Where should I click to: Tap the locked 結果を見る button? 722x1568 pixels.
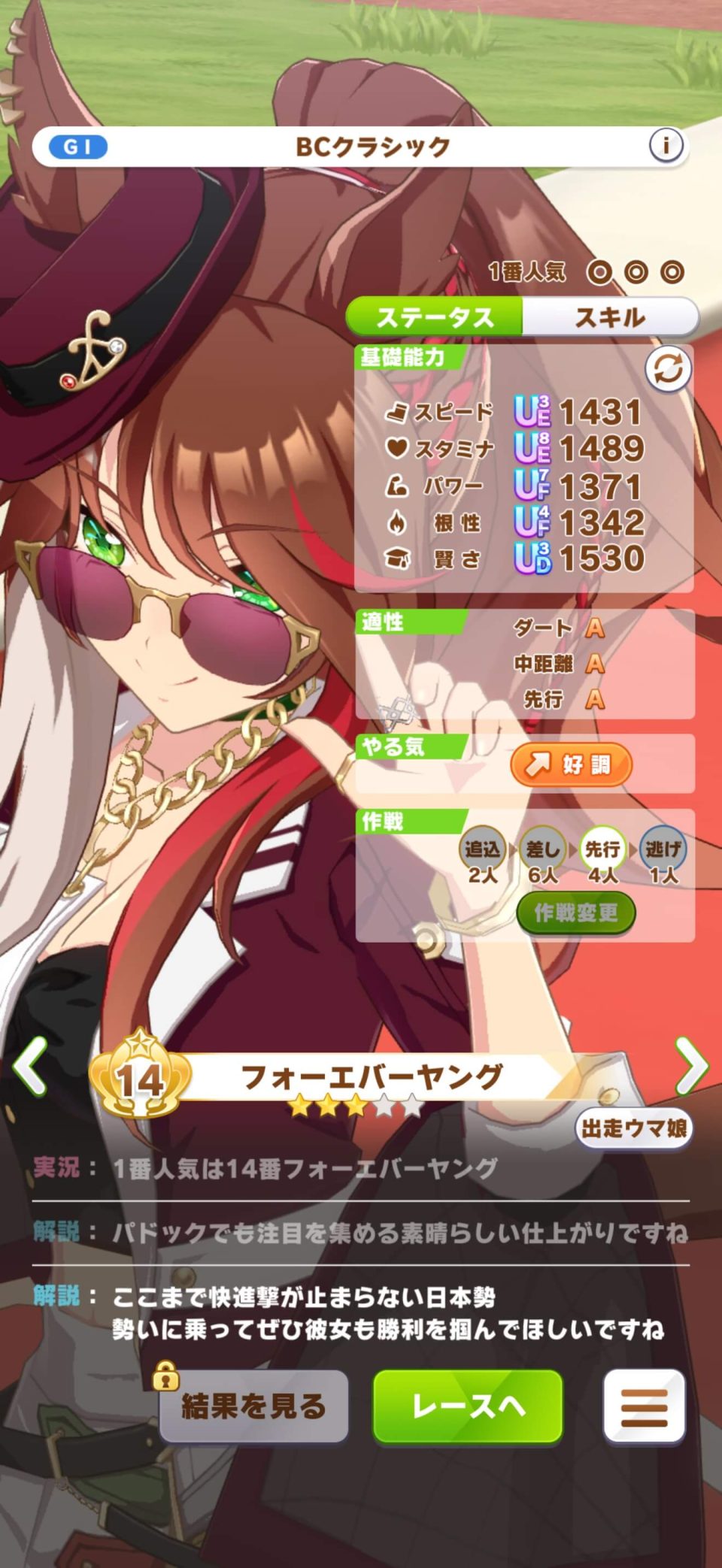coord(253,1406)
